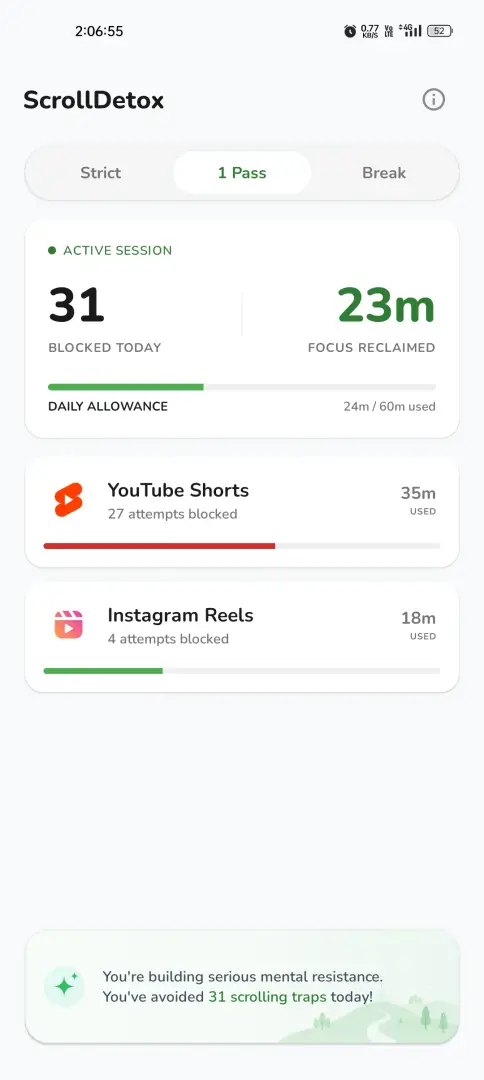This screenshot has height=1080, width=484.
Task: Switch to Strict mode
Action: 101,173
